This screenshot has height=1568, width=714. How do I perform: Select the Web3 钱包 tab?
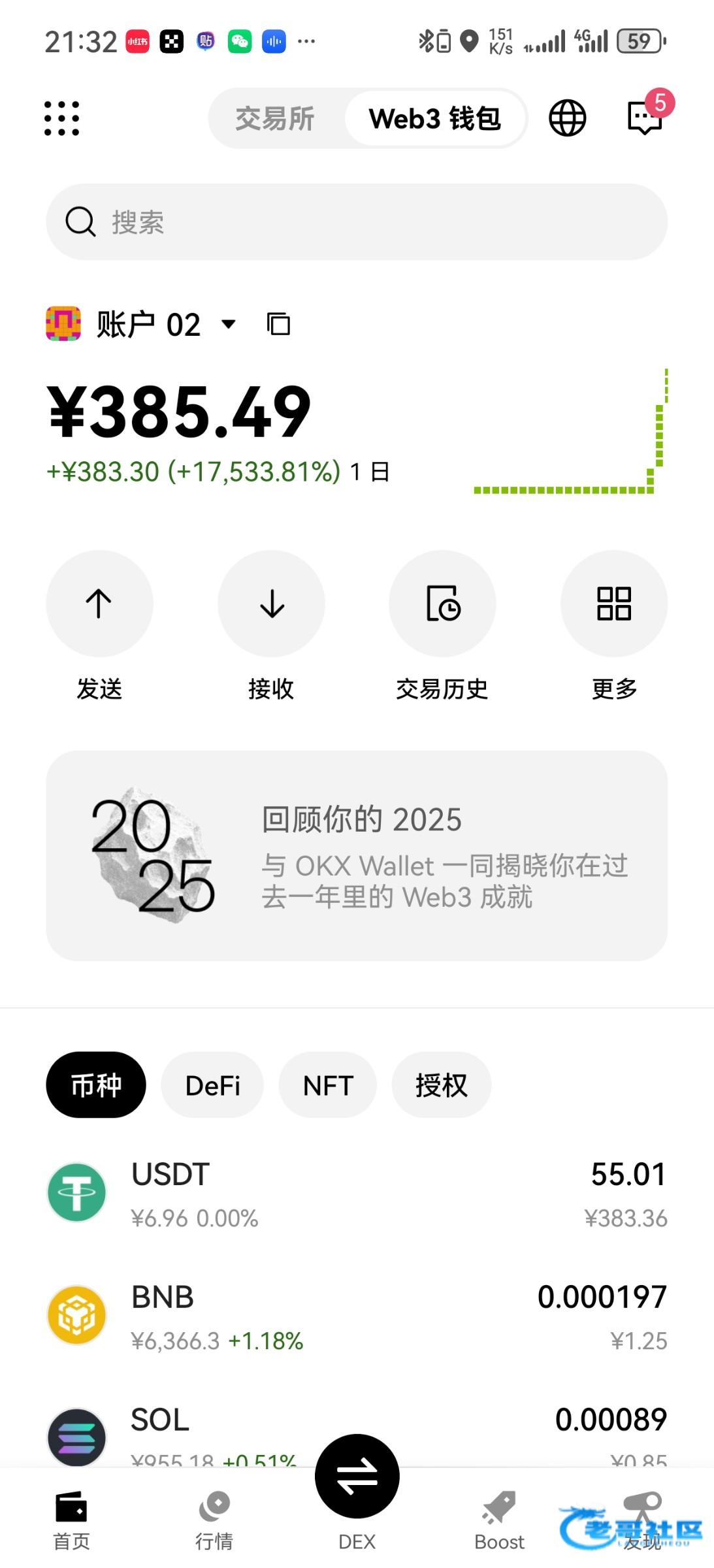[434, 119]
